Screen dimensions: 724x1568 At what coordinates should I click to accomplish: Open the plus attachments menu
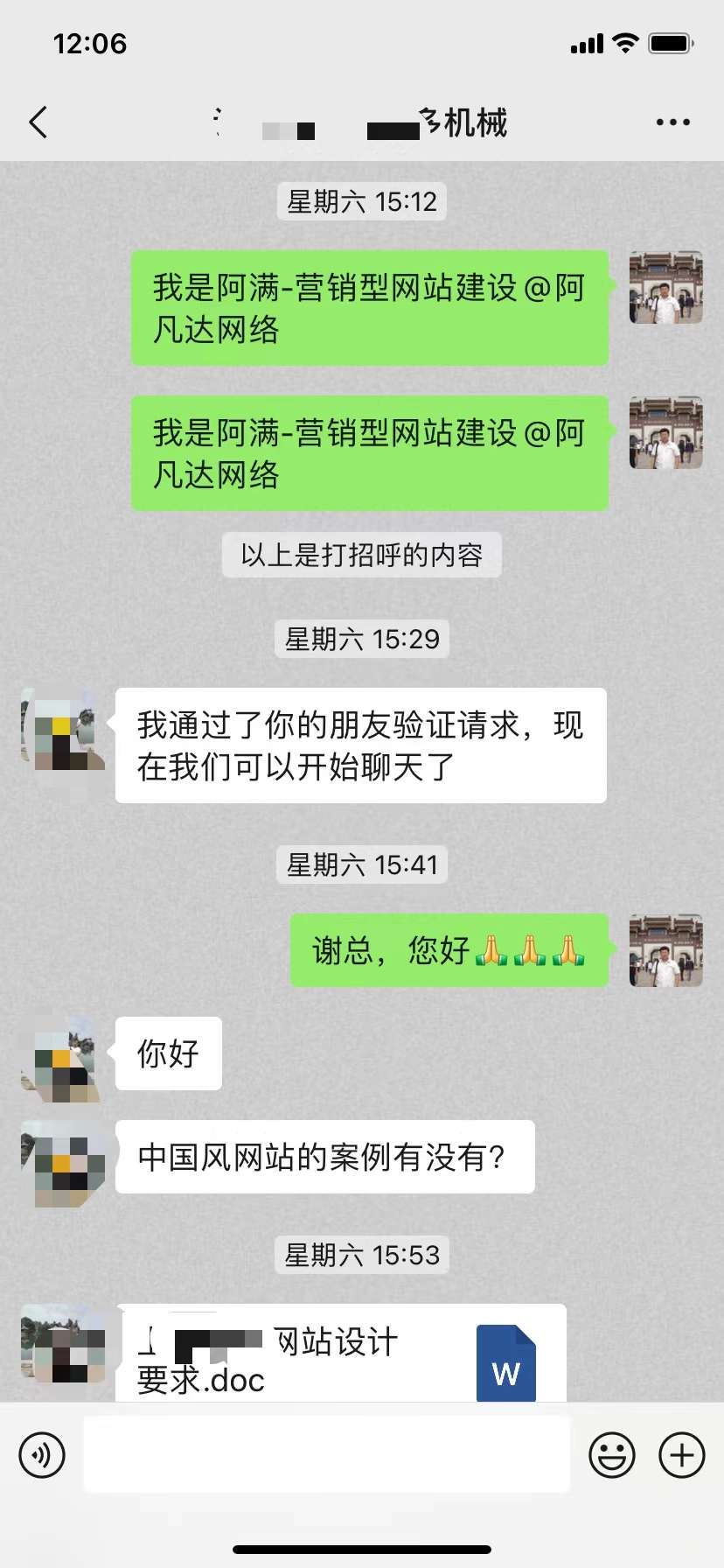pyautogui.click(x=682, y=1455)
